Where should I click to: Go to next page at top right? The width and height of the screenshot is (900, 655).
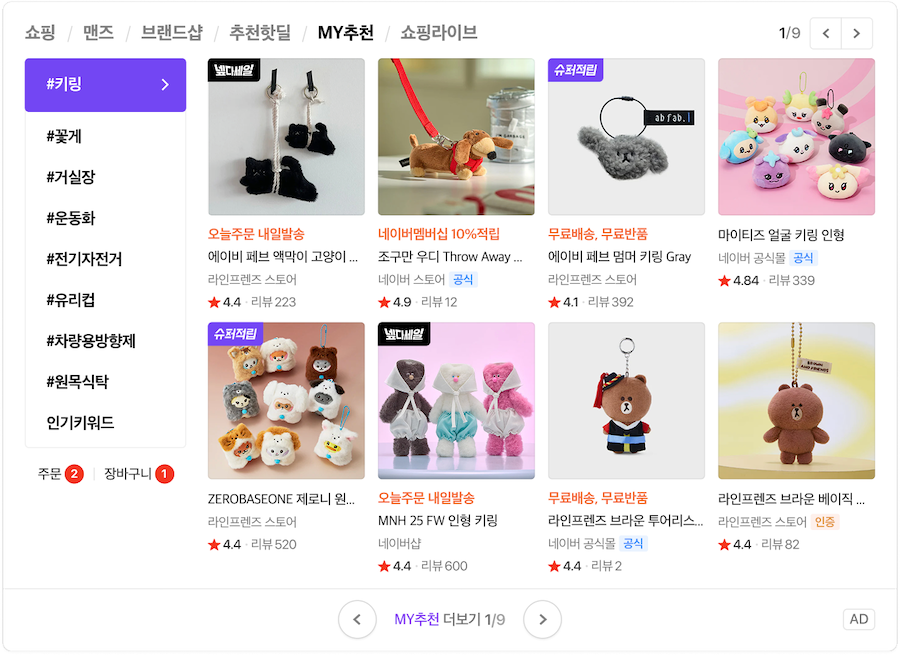click(856, 33)
